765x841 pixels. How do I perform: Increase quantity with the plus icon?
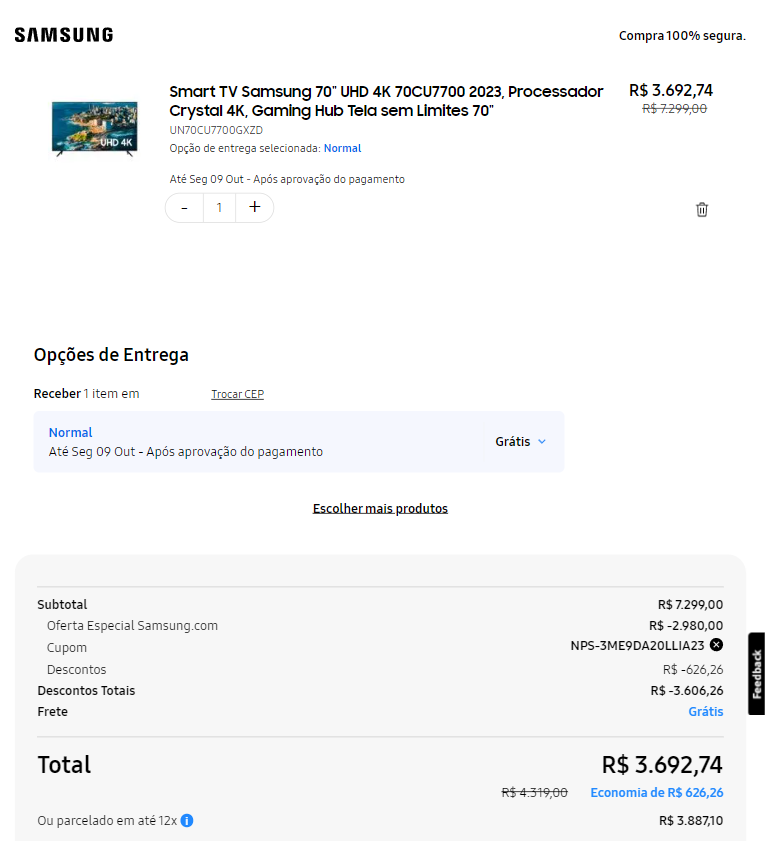[x=254, y=207]
